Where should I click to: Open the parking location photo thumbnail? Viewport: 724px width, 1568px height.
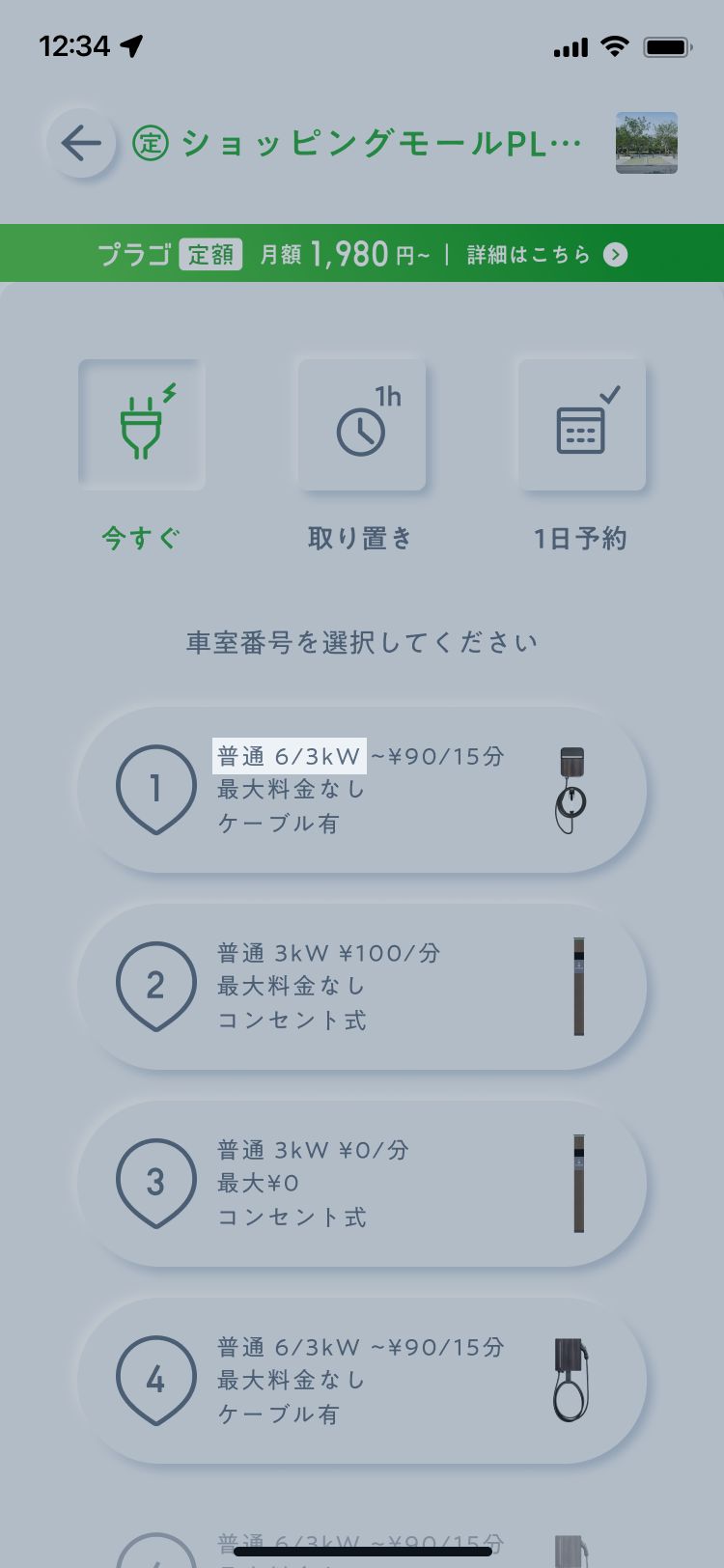647,143
